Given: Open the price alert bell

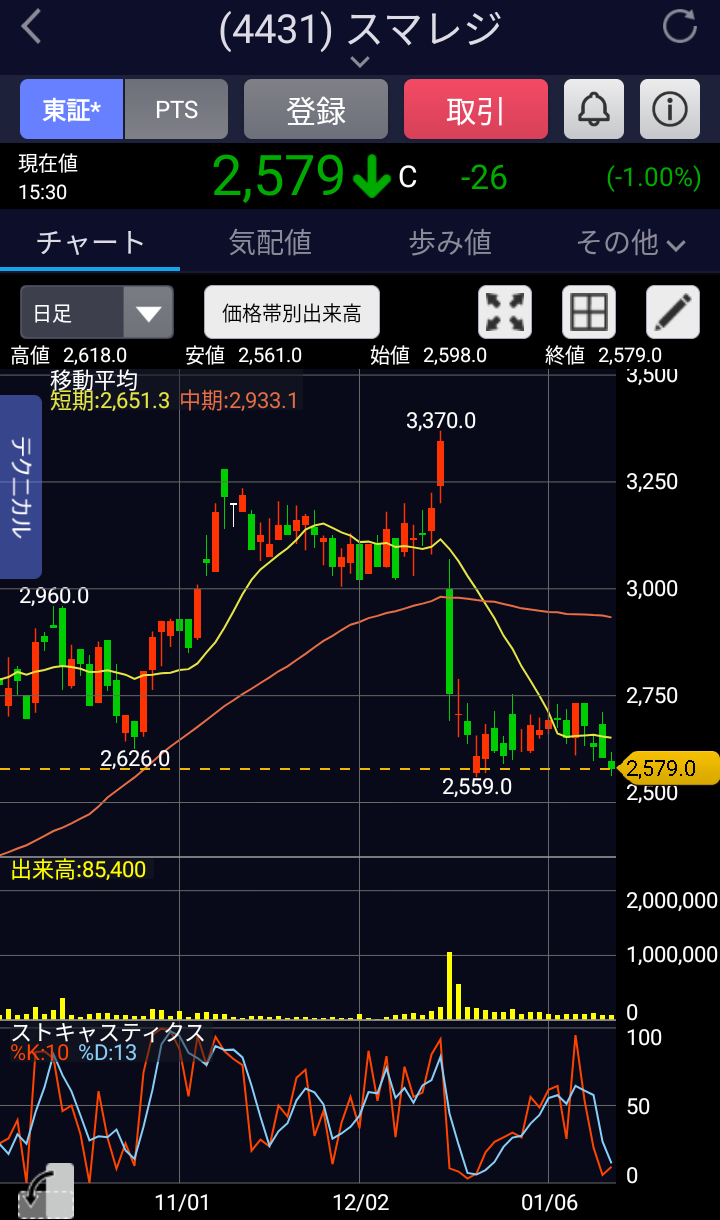Looking at the screenshot, I should pos(594,109).
